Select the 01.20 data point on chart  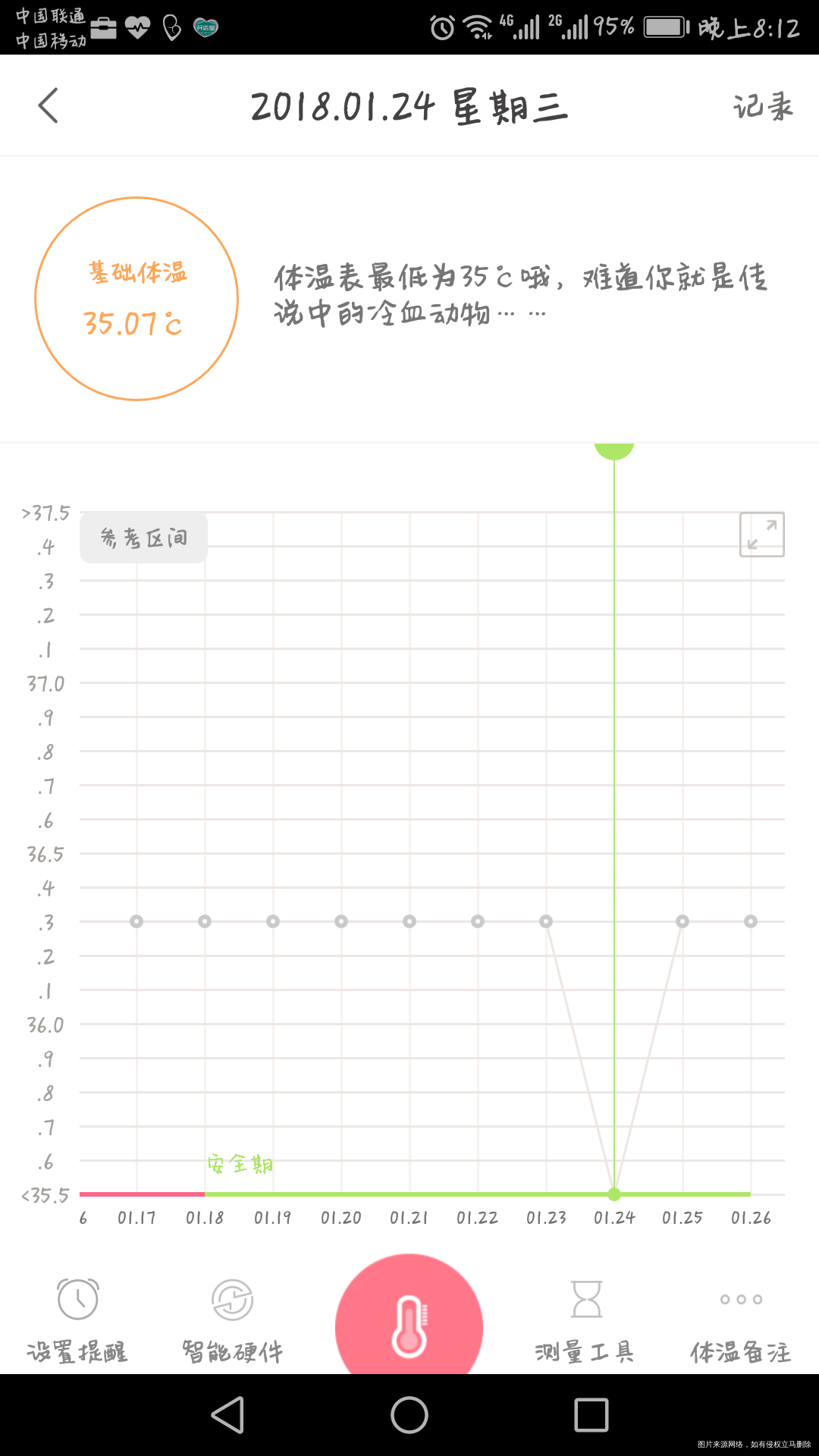click(341, 921)
